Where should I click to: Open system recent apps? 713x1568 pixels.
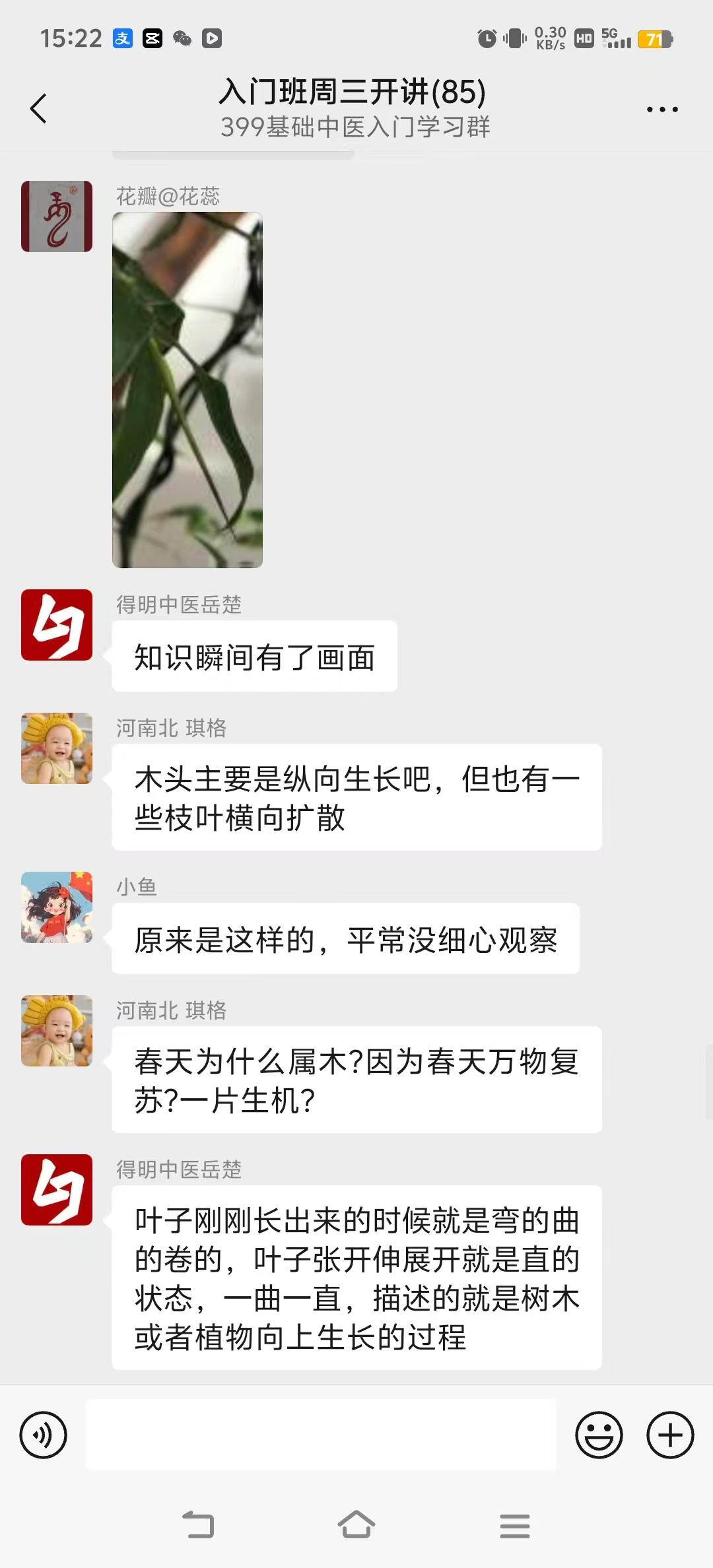pyautogui.click(x=515, y=1526)
